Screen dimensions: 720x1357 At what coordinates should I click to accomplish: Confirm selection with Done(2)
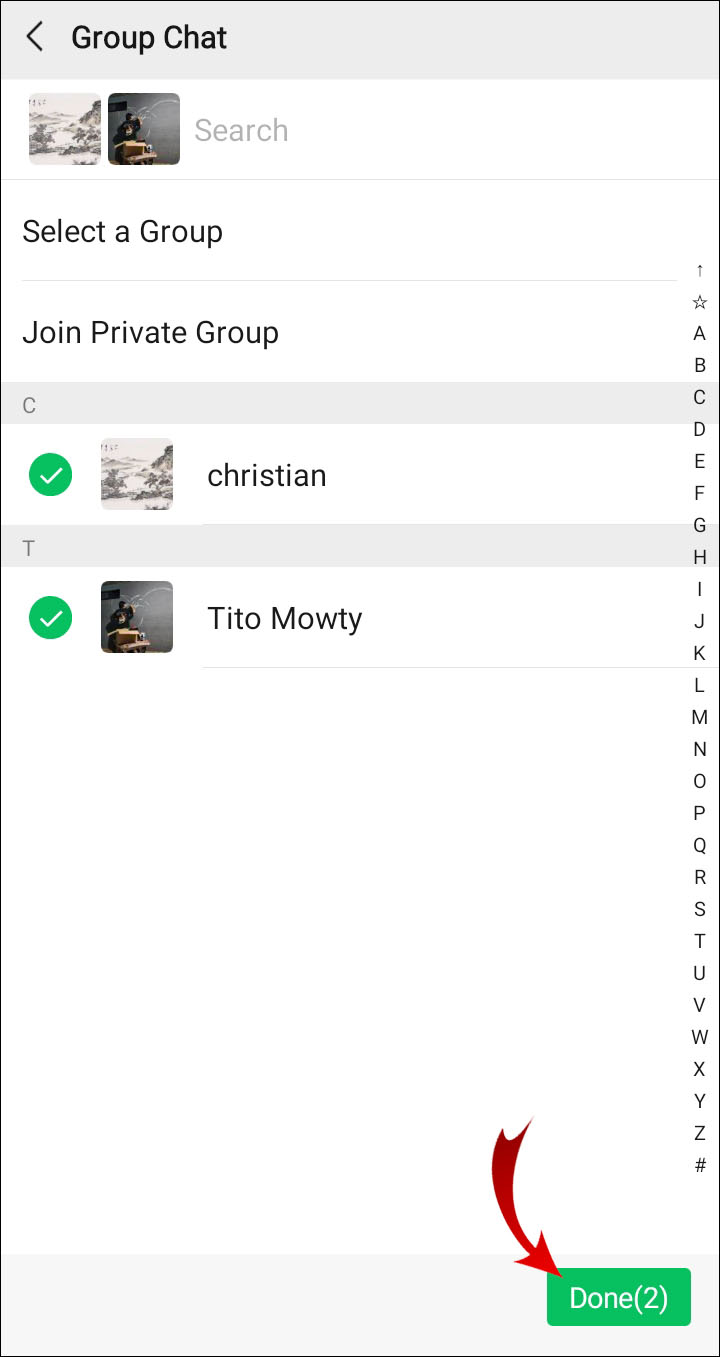(618, 1297)
